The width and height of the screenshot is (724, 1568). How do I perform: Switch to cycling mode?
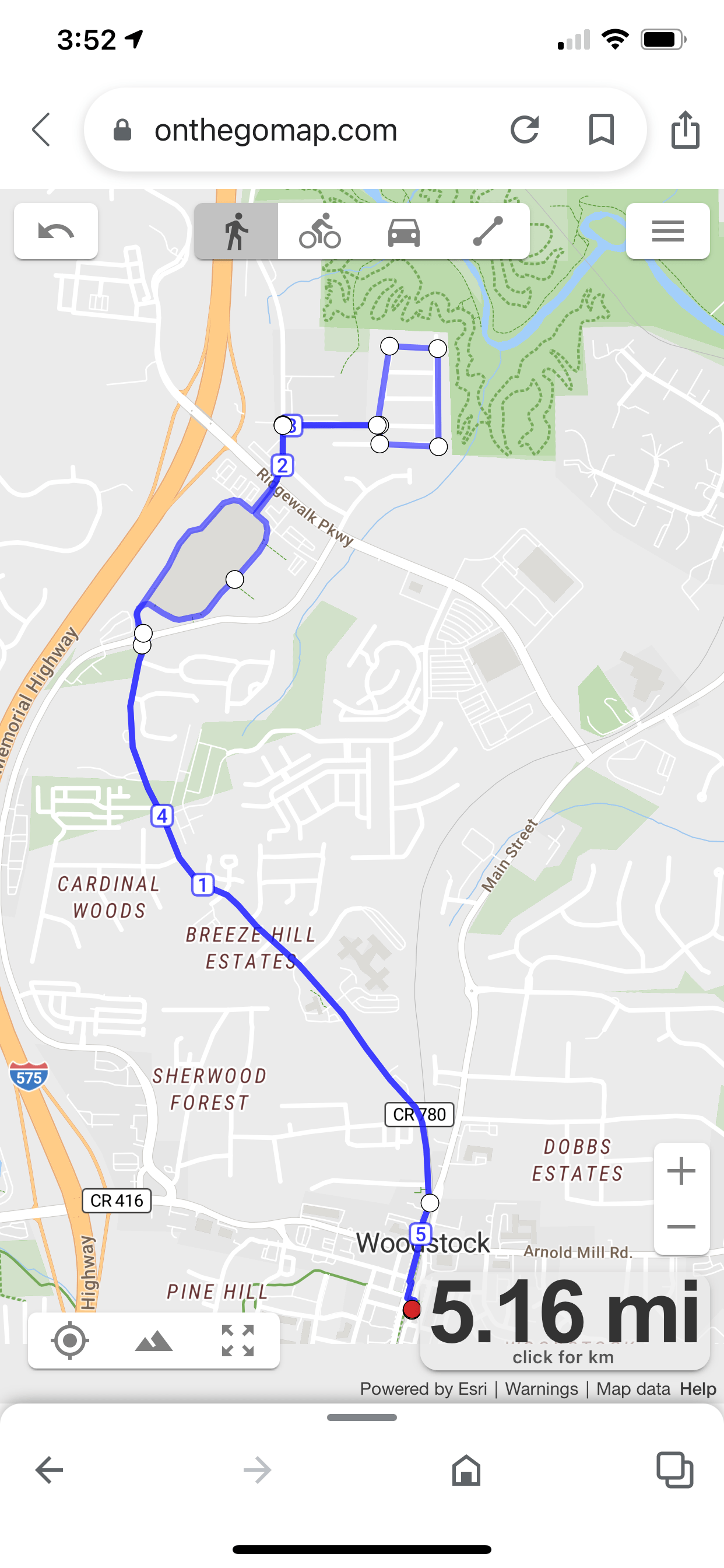coord(320,232)
